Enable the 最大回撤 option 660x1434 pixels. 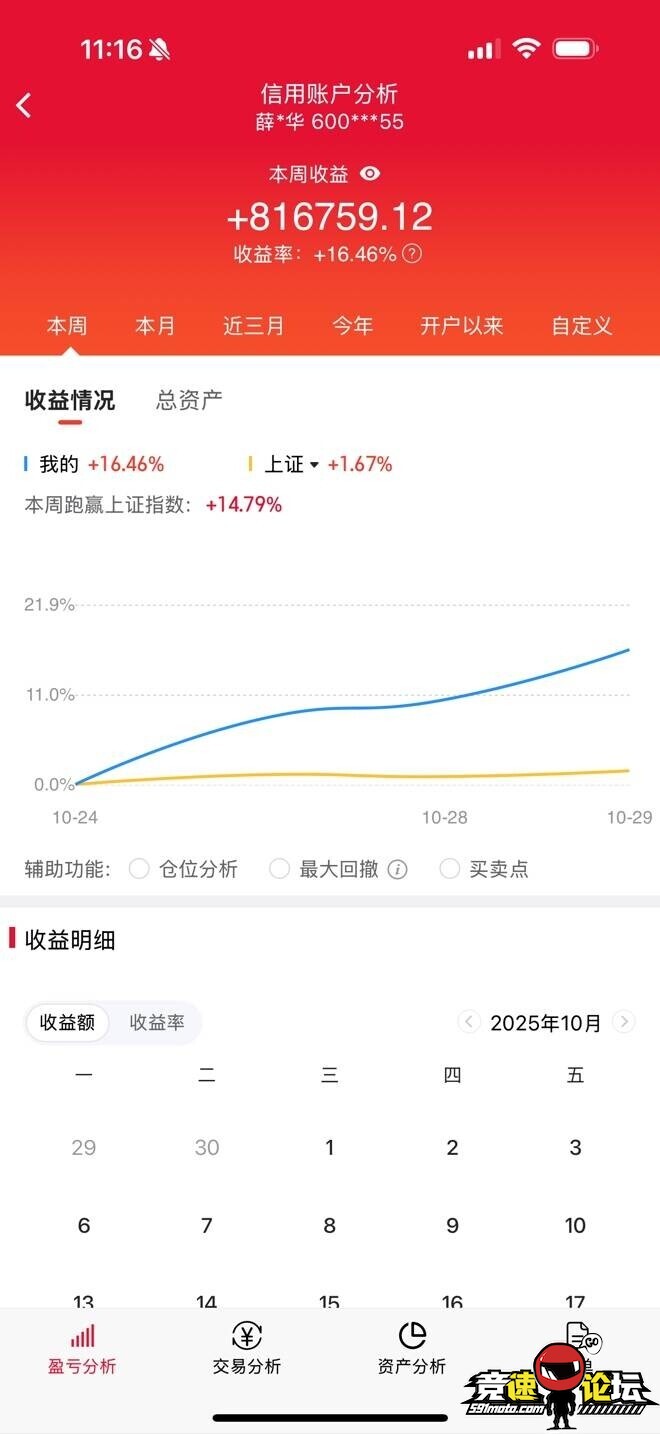pyautogui.click(x=280, y=869)
